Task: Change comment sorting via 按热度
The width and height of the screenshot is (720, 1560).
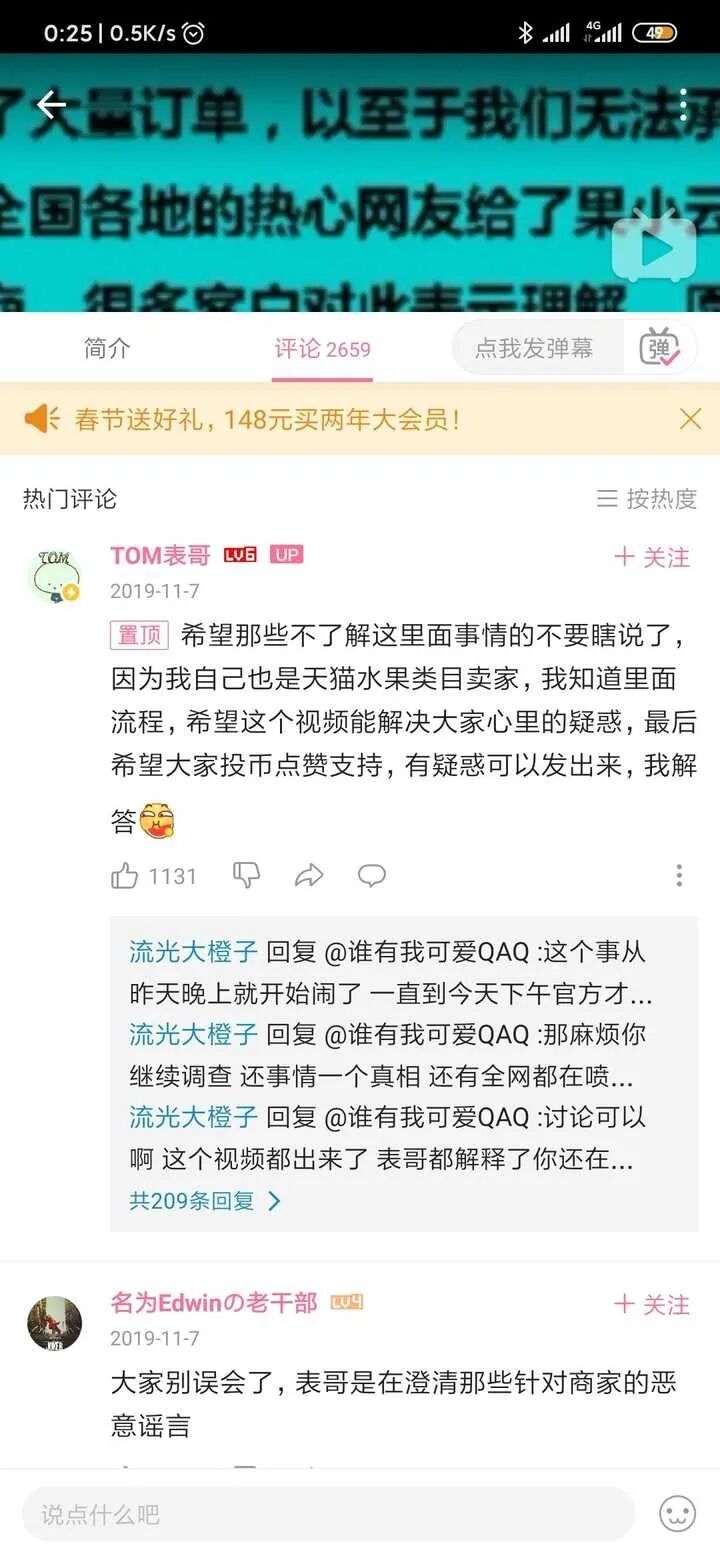Action: point(647,499)
